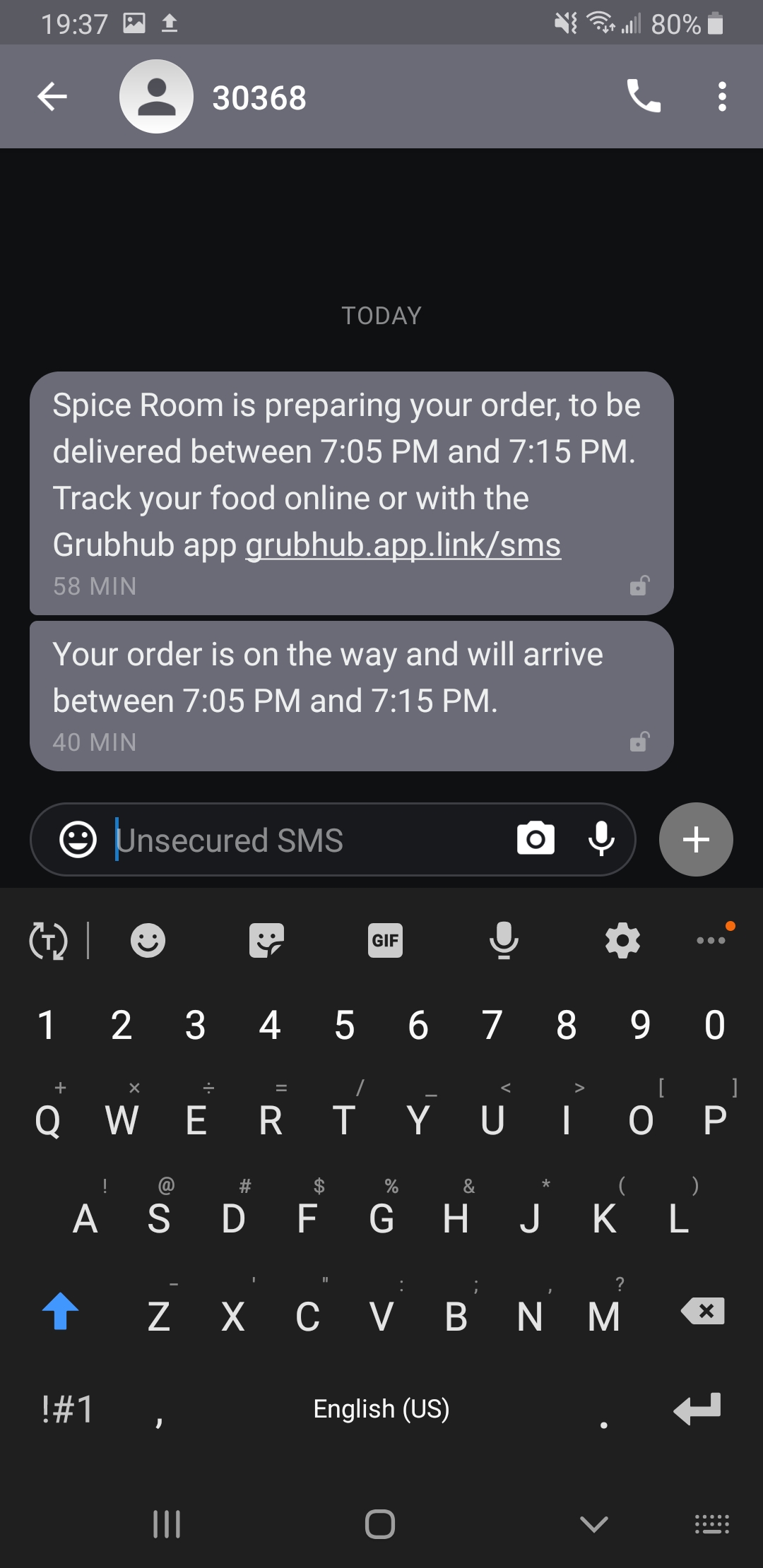
Task: Toggle text prediction translate icon on keyboard toolbar
Action: [47, 940]
